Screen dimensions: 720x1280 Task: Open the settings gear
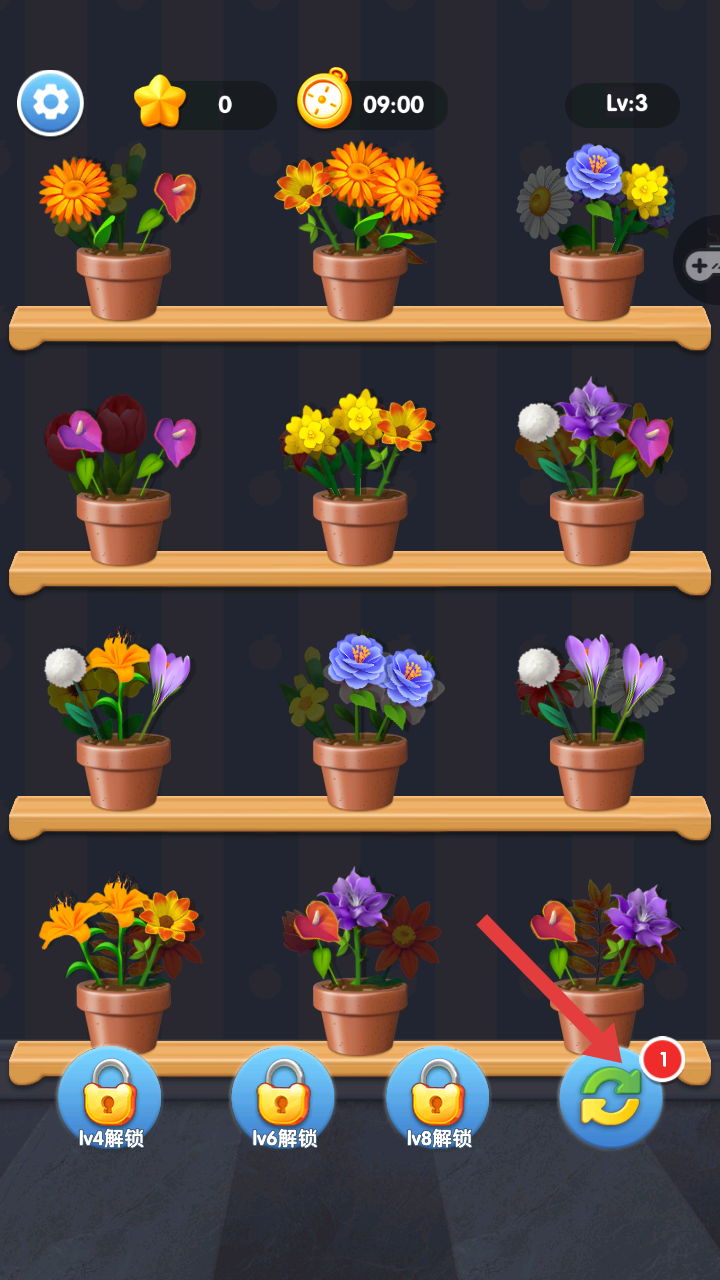point(50,103)
